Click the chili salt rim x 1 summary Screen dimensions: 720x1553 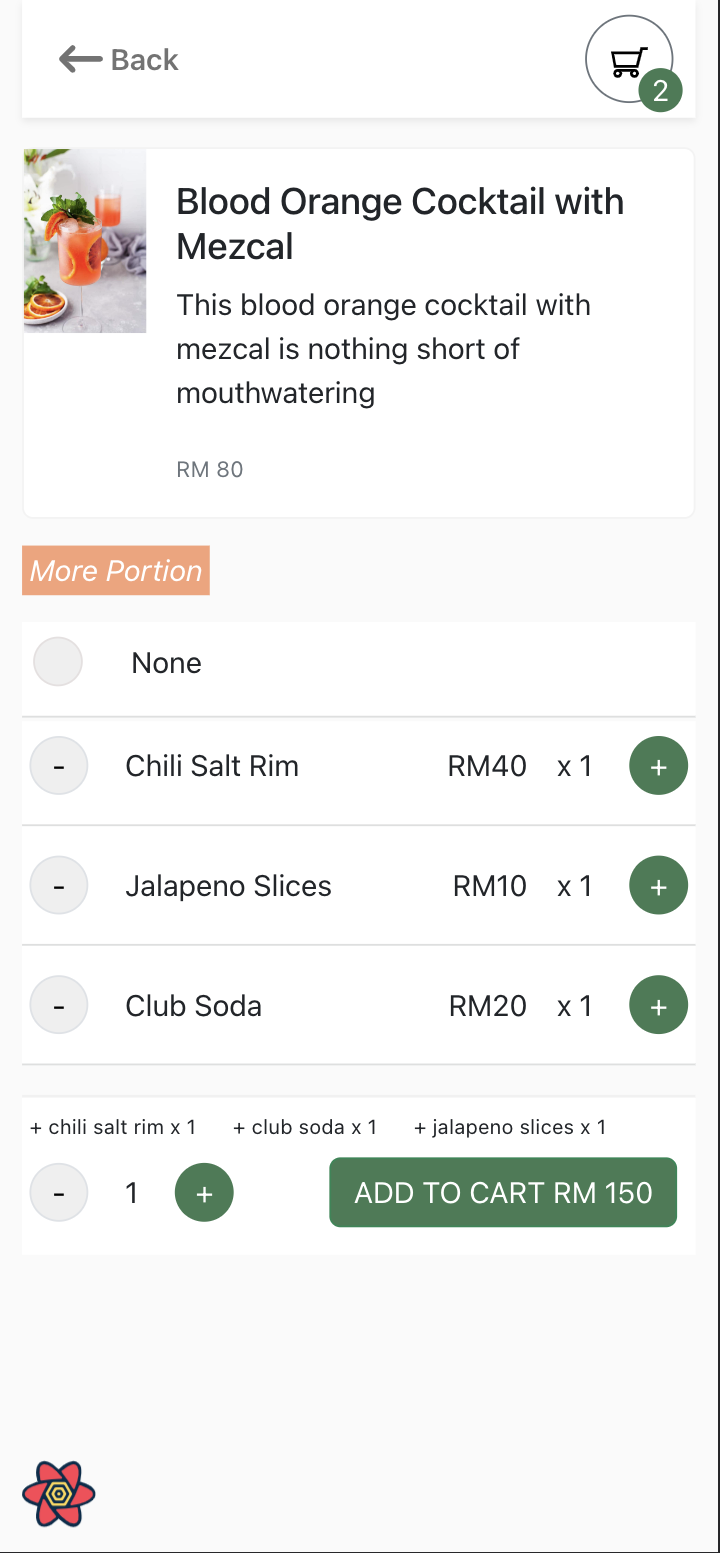click(113, 1126)
